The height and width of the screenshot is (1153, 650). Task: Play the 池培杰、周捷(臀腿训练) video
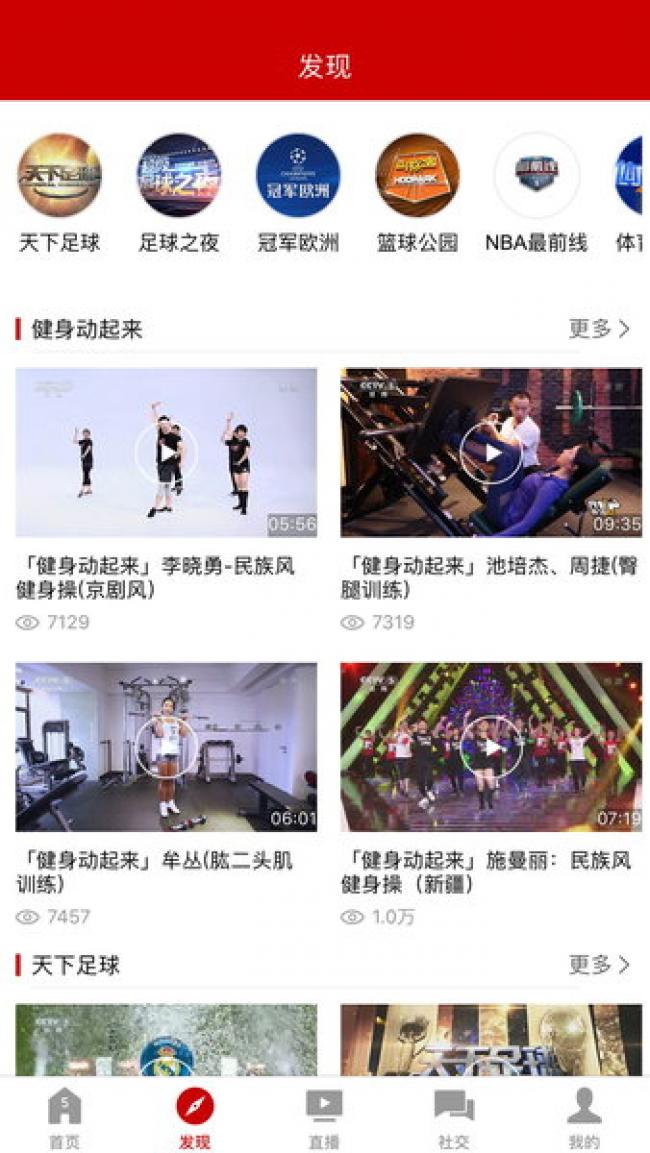point(491,453)
